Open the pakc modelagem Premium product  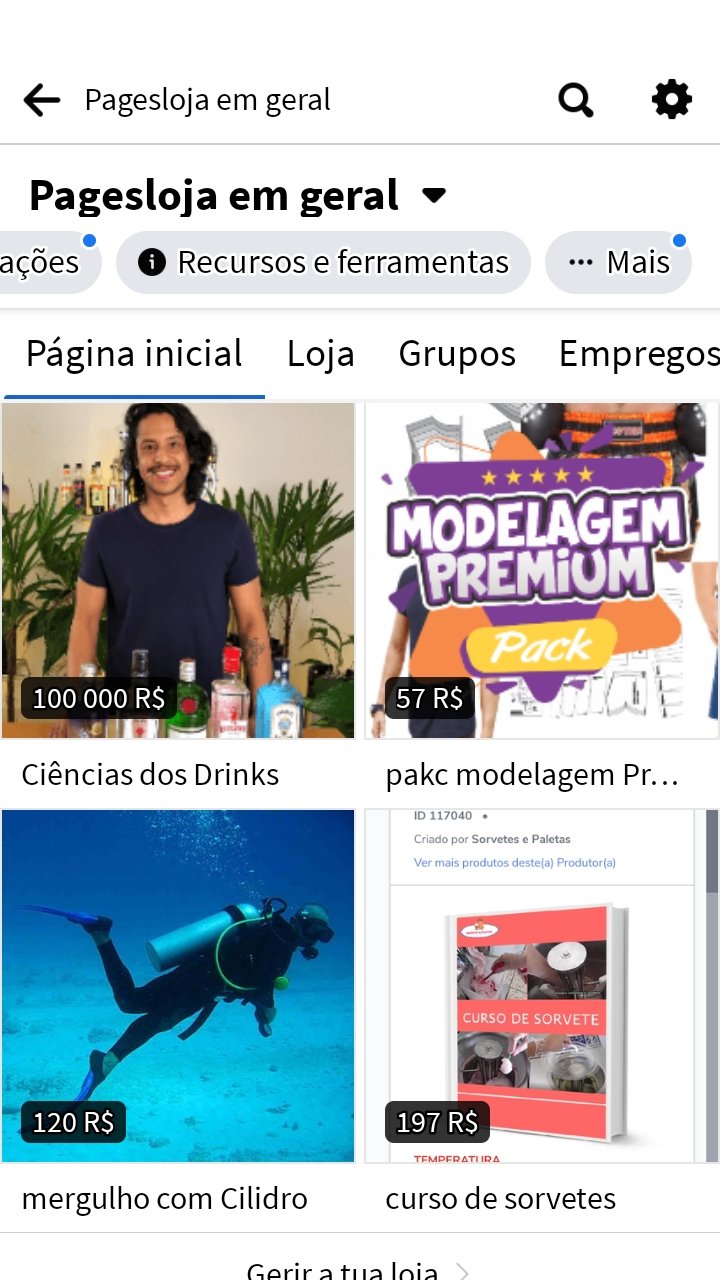click(541, 570)
